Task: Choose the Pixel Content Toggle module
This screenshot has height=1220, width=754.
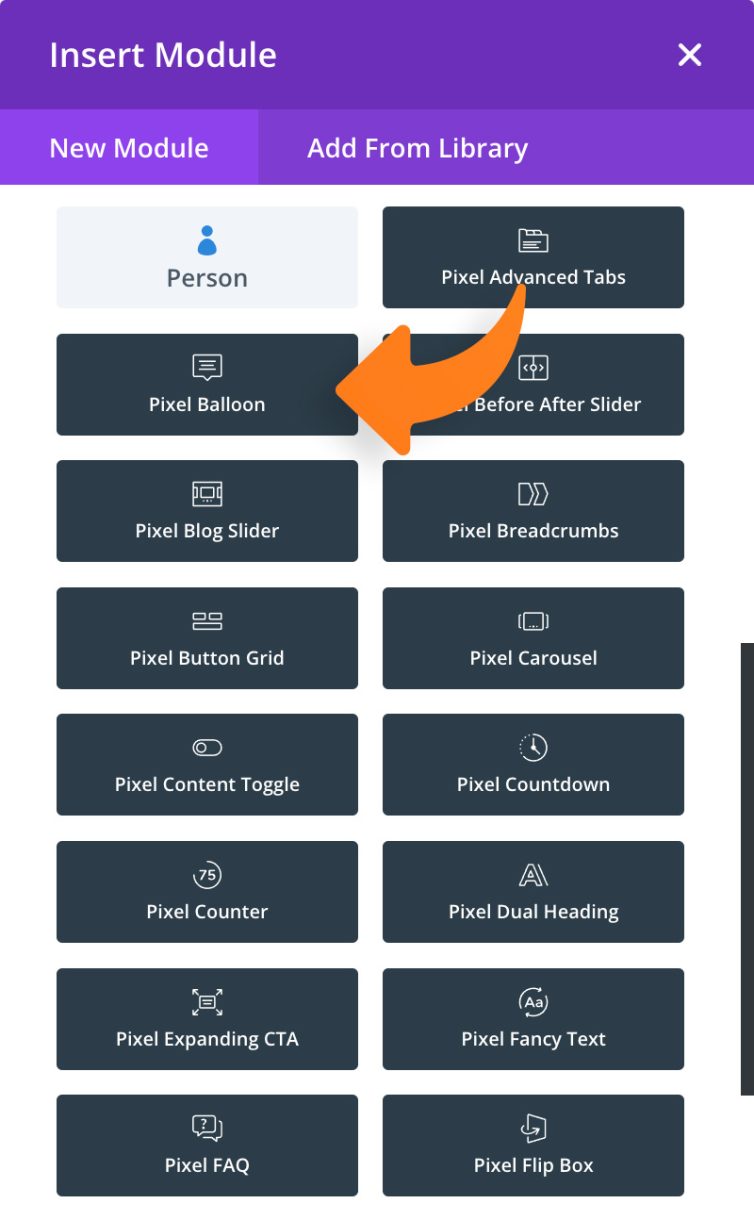Action: pos(207,765)
